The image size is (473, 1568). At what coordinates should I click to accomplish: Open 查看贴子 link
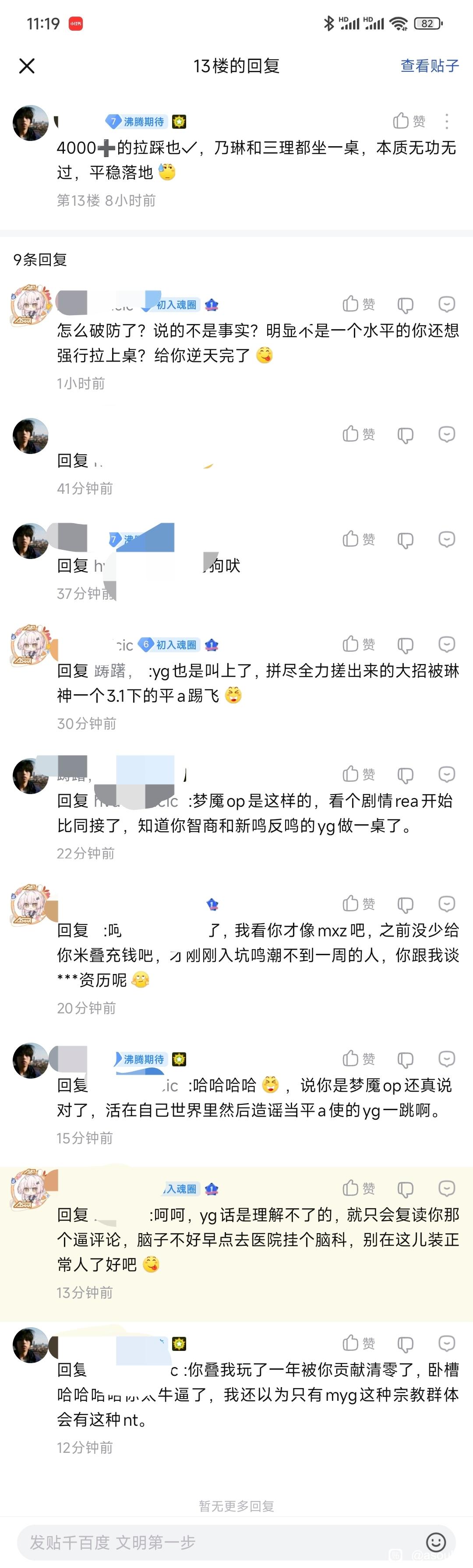point(429,66)
